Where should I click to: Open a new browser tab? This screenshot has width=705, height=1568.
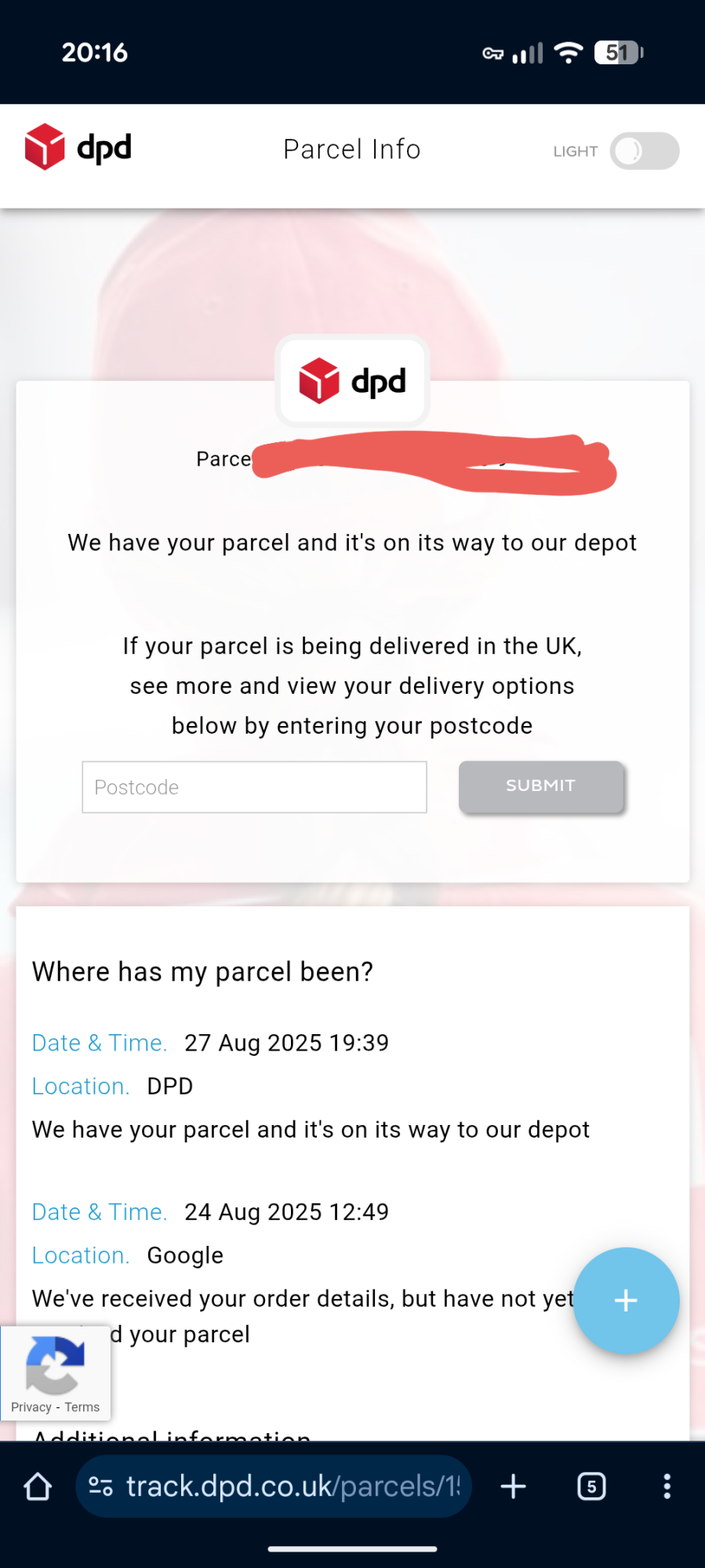click(x=513, y=1486)
